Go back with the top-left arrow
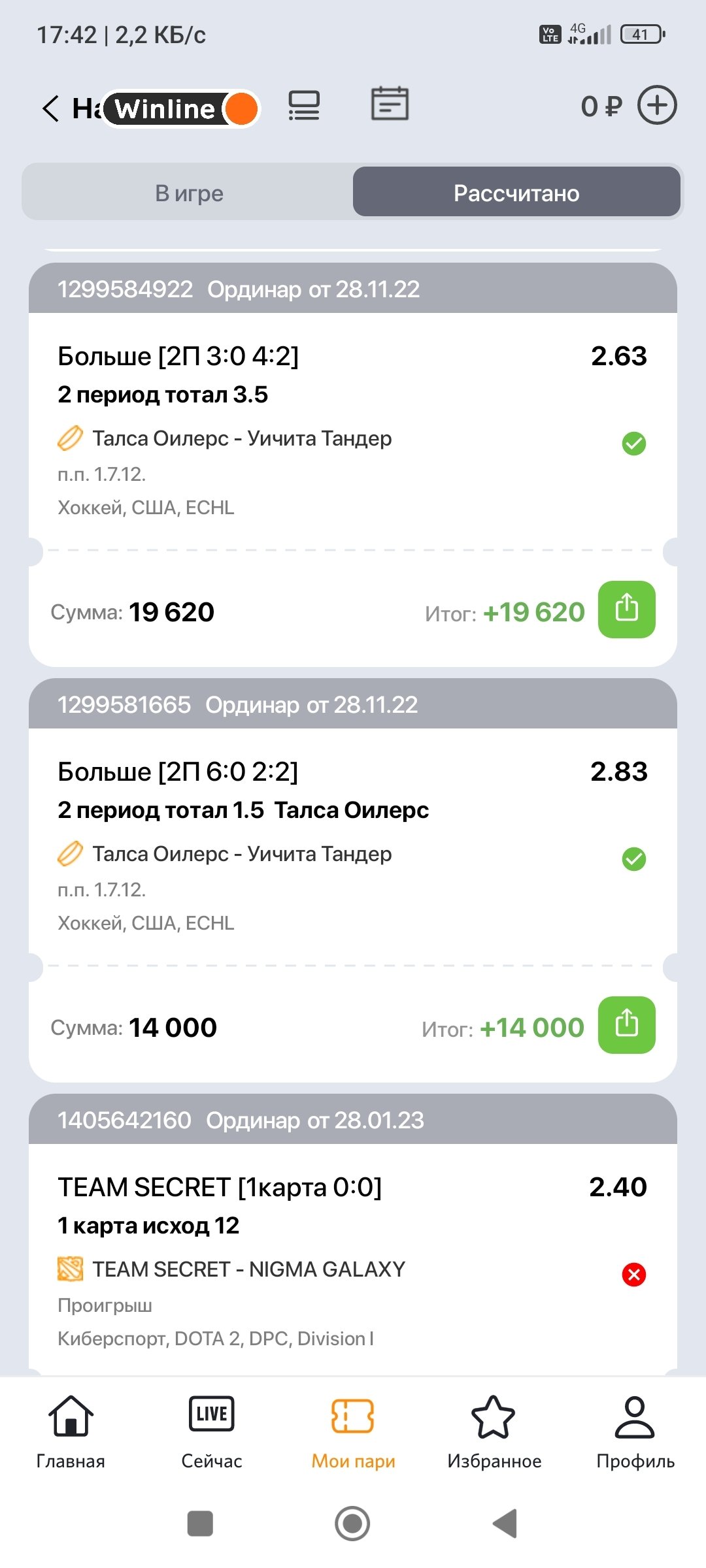706x1568 pixels. click(x=51, y=108)
